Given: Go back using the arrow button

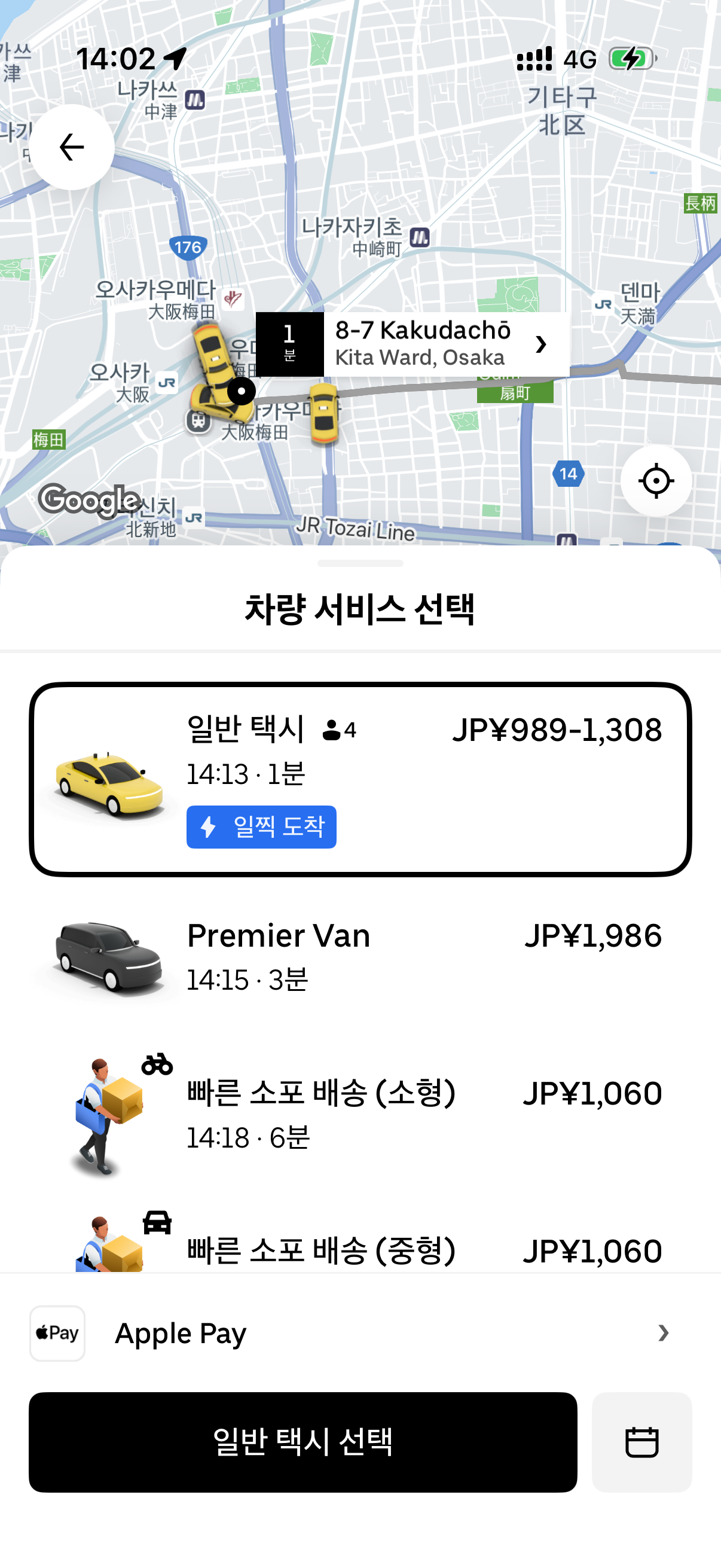Looking at the screenshot, I should 72,147.
